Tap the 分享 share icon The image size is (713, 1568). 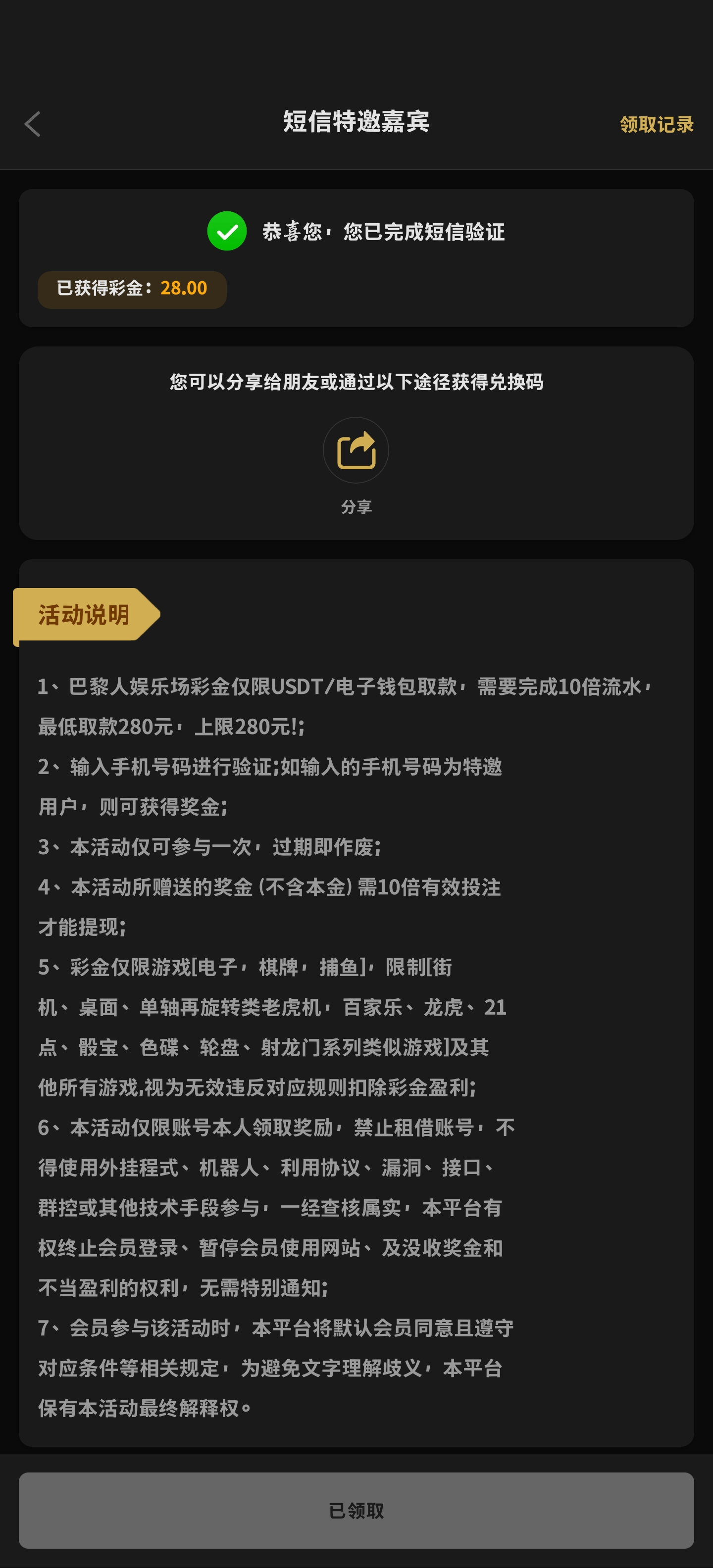[356, 450]
